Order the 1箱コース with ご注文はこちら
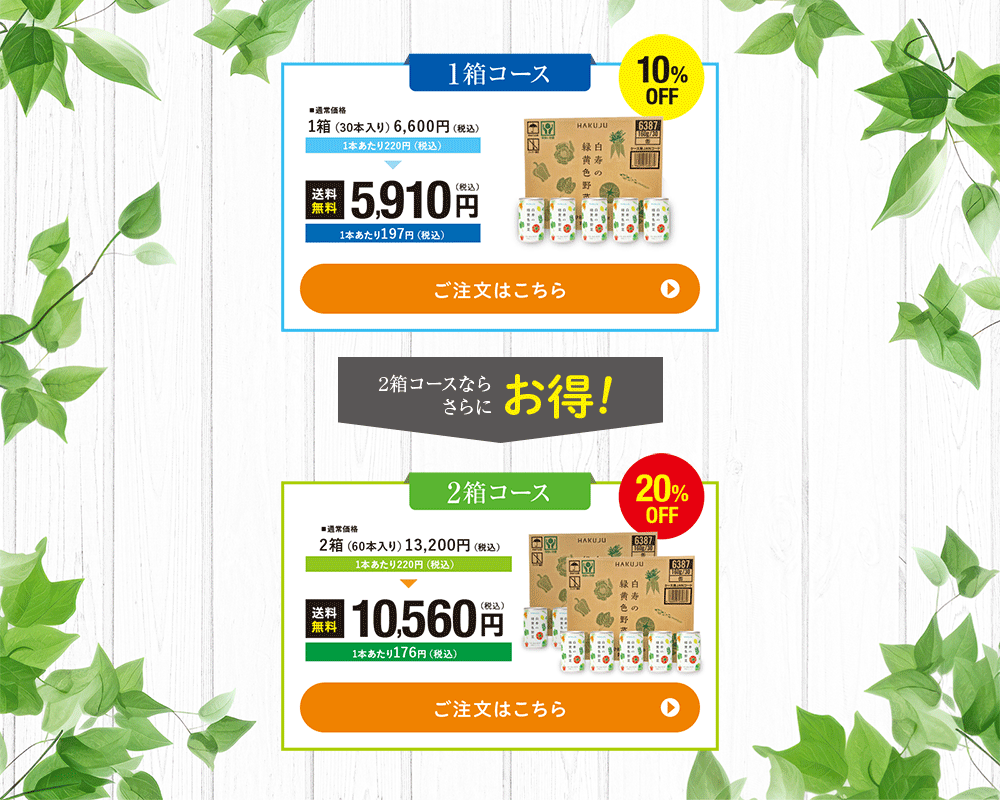 tap(499, 290)
